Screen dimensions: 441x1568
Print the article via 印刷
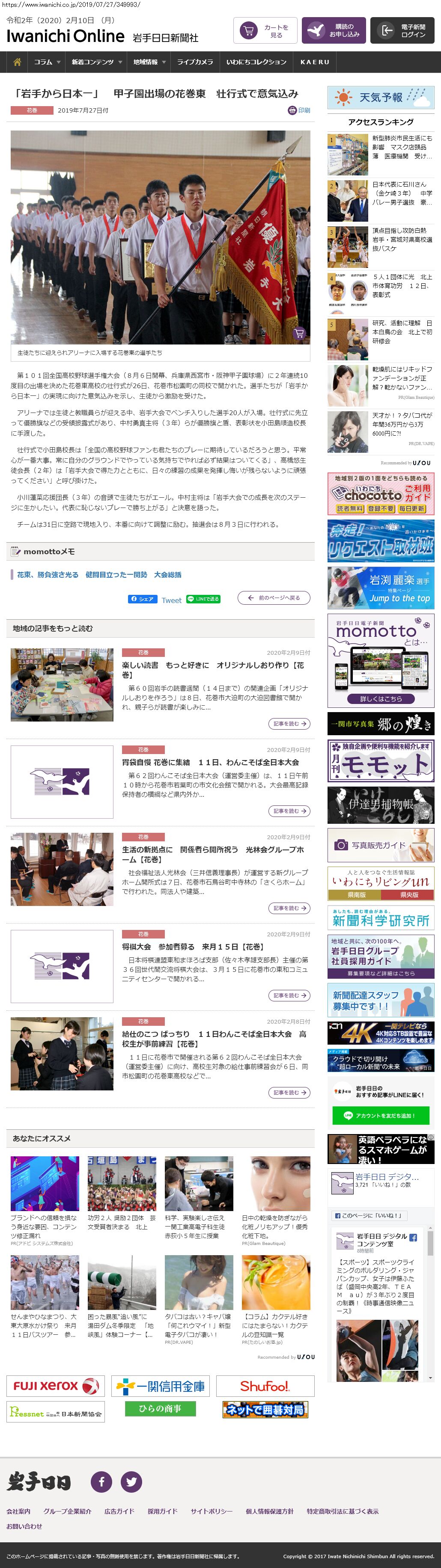coord(299,110)
